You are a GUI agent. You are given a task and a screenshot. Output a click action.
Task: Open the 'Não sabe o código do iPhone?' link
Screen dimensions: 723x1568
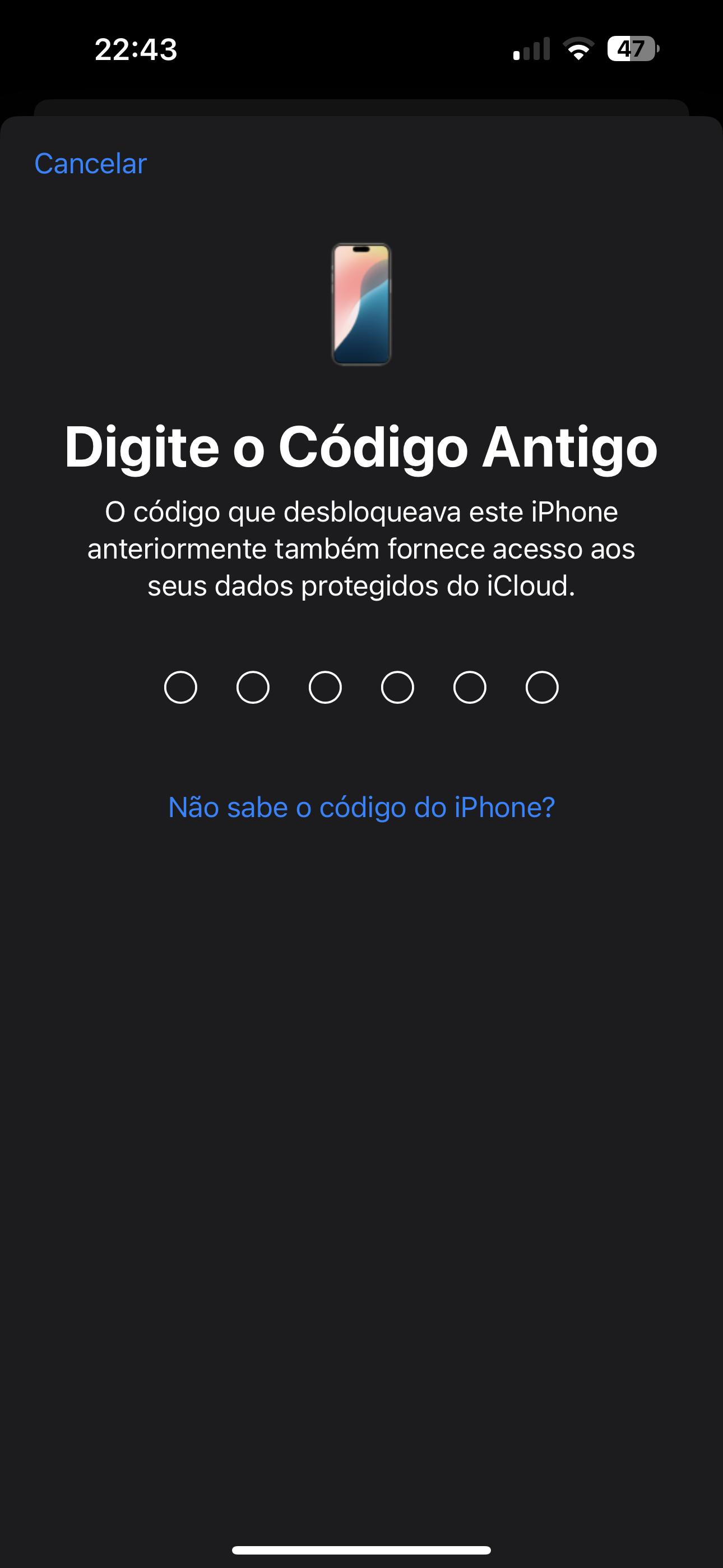[x=361, y=807]
